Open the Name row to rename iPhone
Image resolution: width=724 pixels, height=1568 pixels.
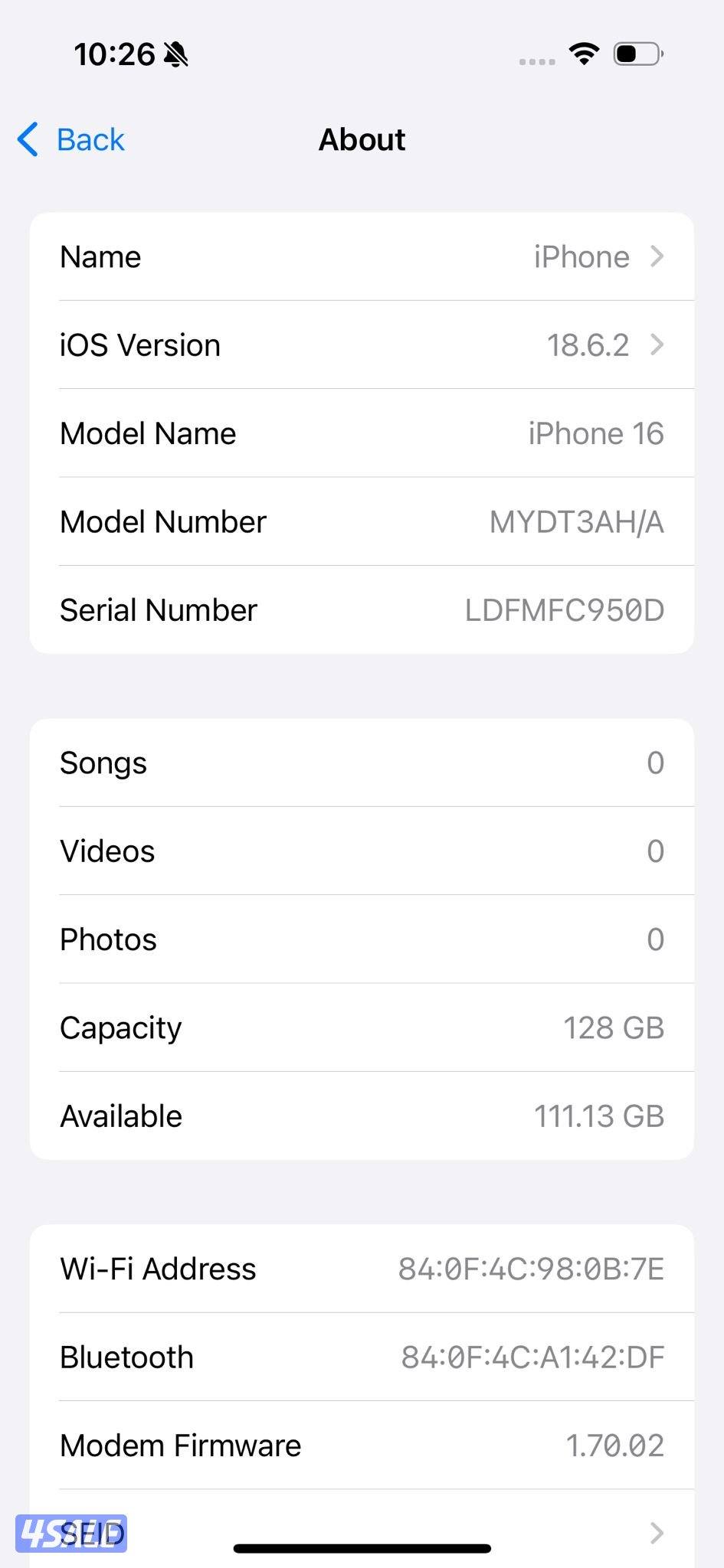[362, 256]
